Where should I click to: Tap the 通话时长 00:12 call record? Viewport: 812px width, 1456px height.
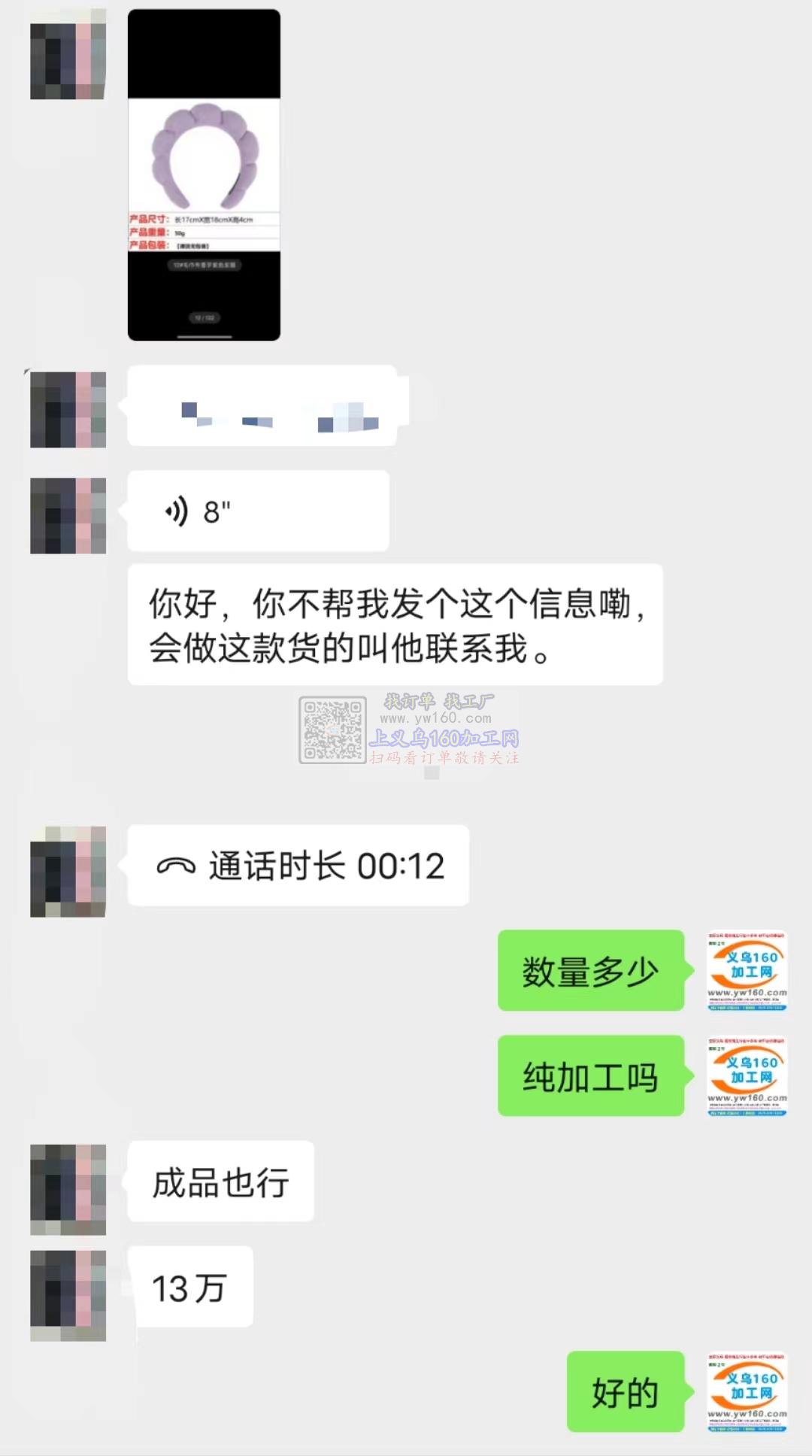pos(298,866)
